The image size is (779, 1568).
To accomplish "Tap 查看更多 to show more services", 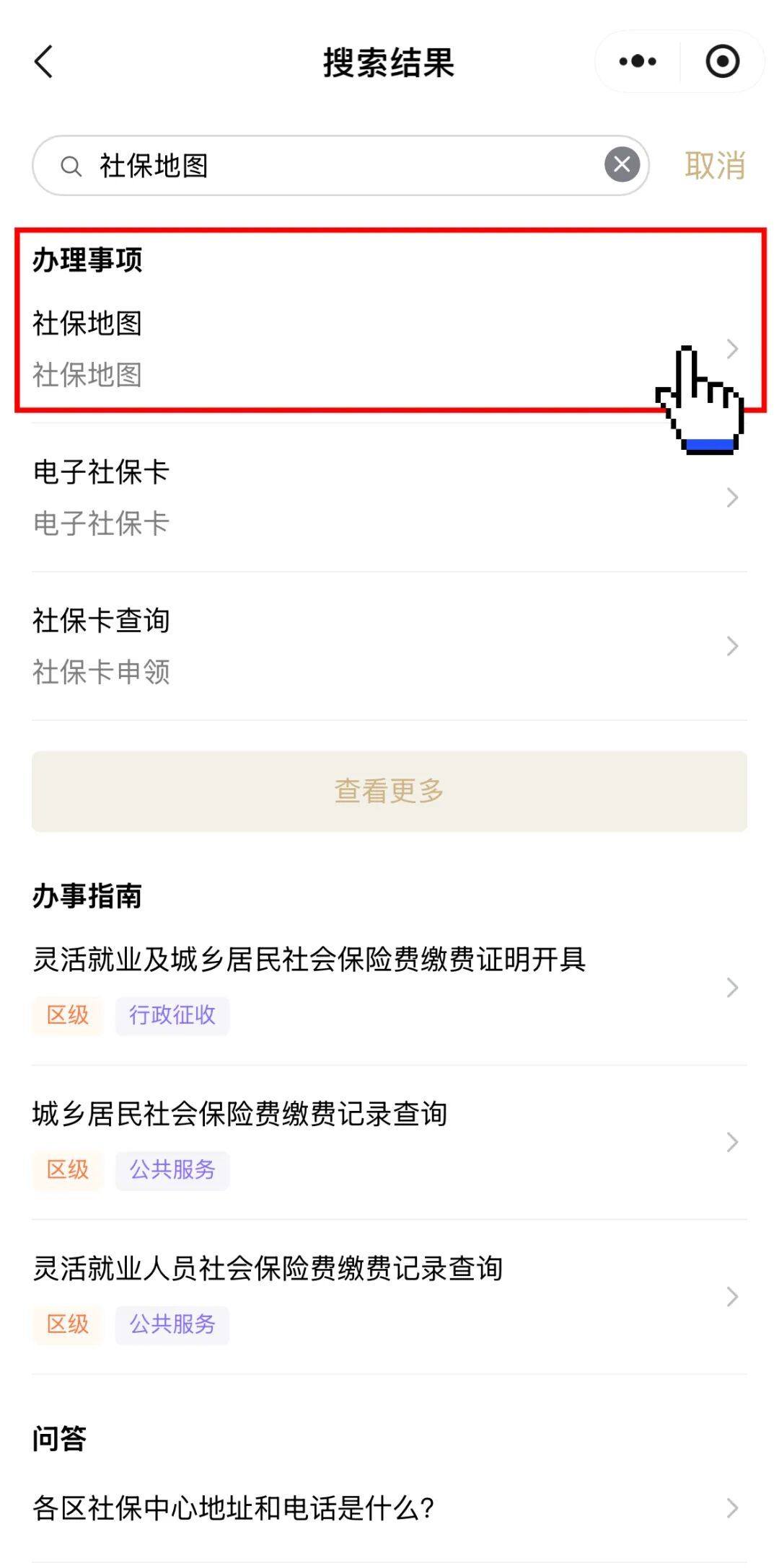I will 389,791.
